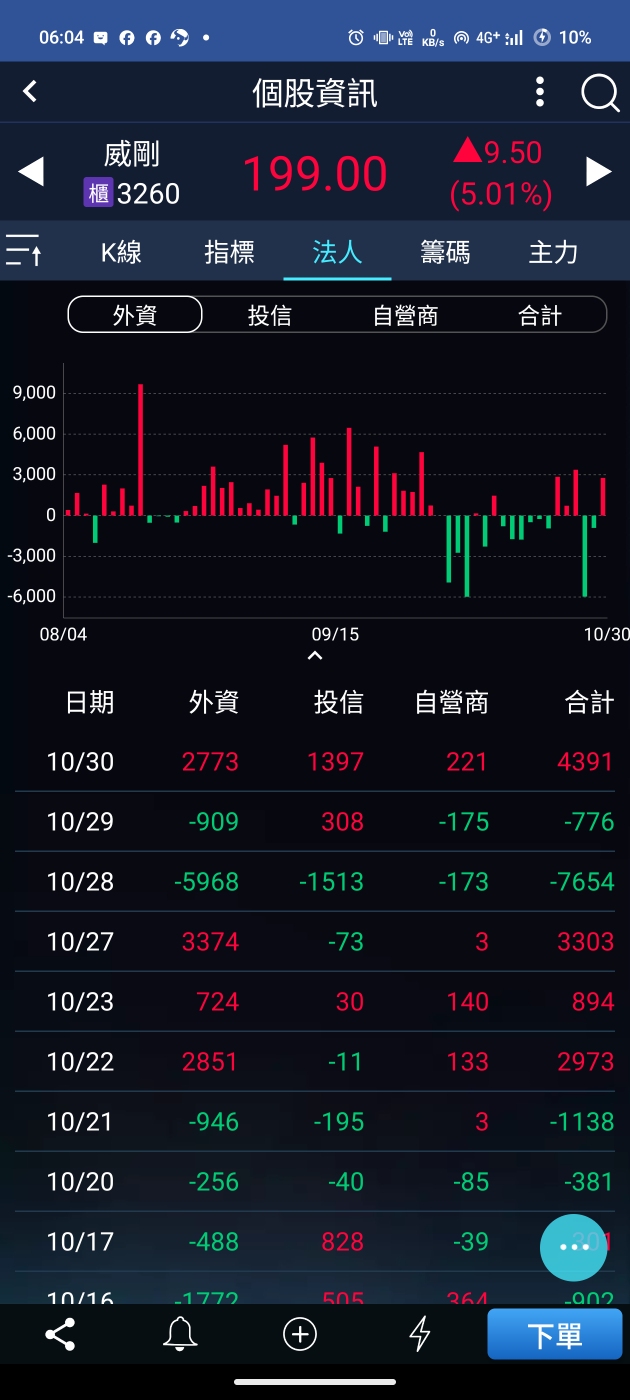Add this stock with the plus icon
The image size is (630, 1400).
pos(300,1334)
